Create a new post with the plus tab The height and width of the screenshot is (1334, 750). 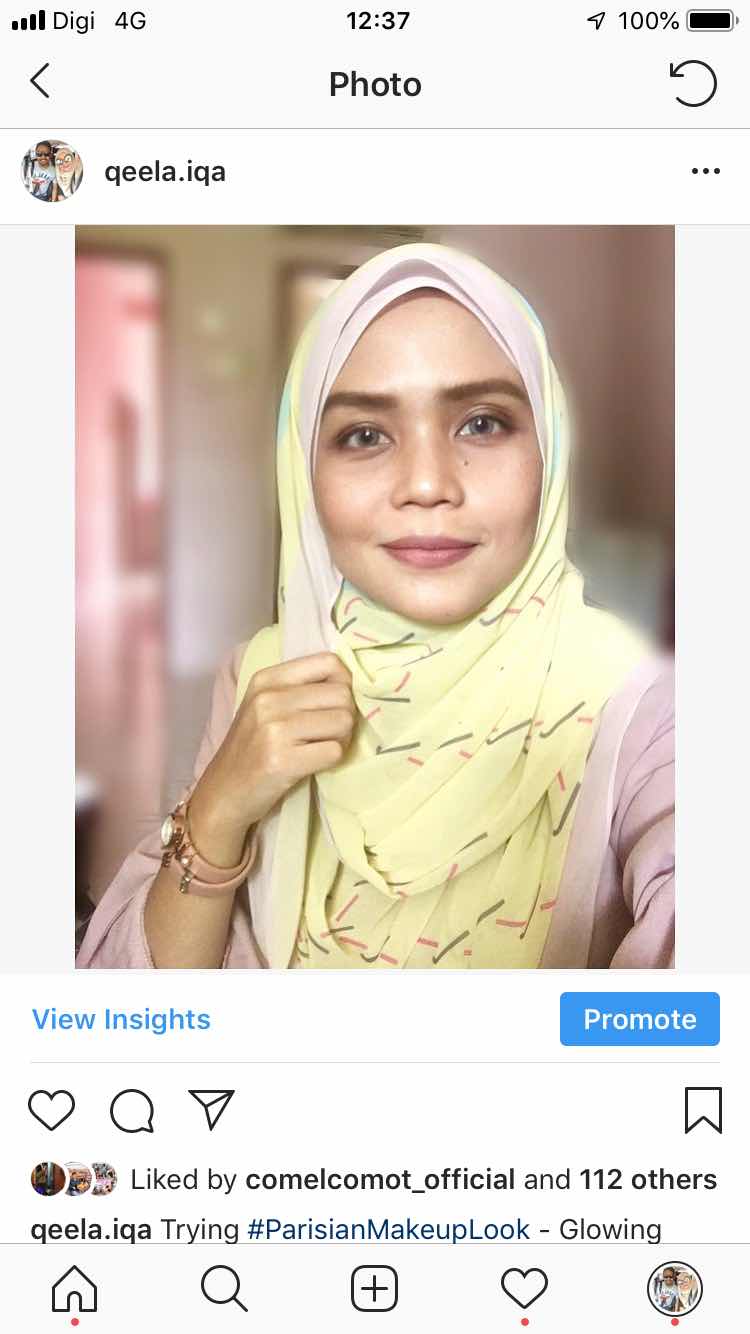[375, 1288]
